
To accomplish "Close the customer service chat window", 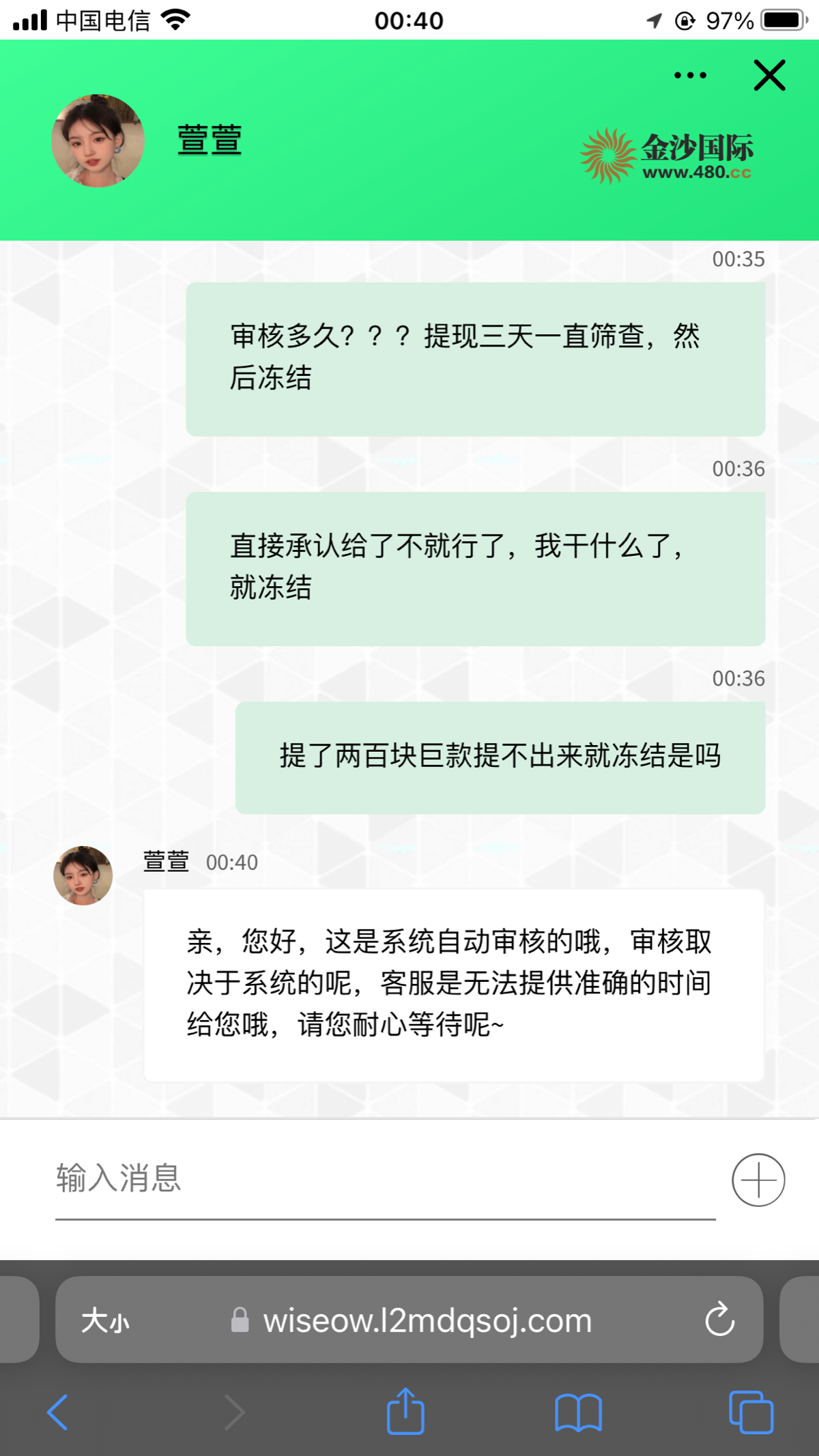I will [769, 75].
